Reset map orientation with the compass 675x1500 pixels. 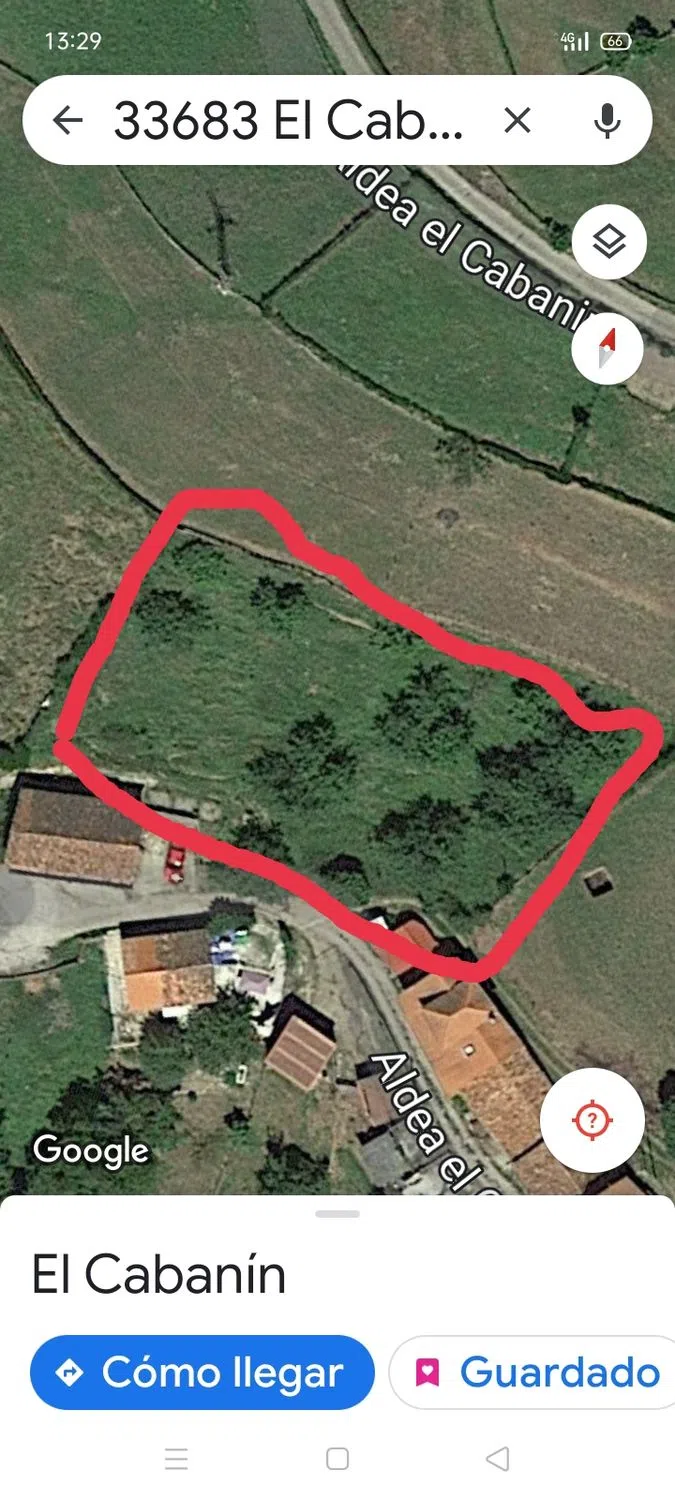click(607, 349)
